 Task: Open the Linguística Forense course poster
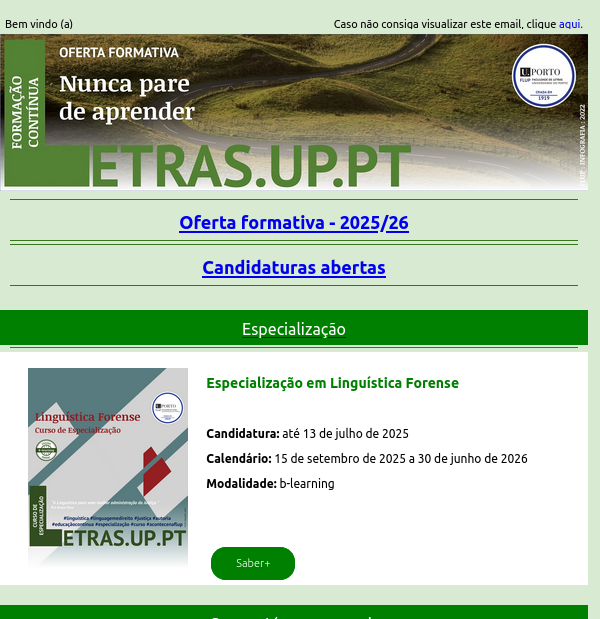coord(108,467)
